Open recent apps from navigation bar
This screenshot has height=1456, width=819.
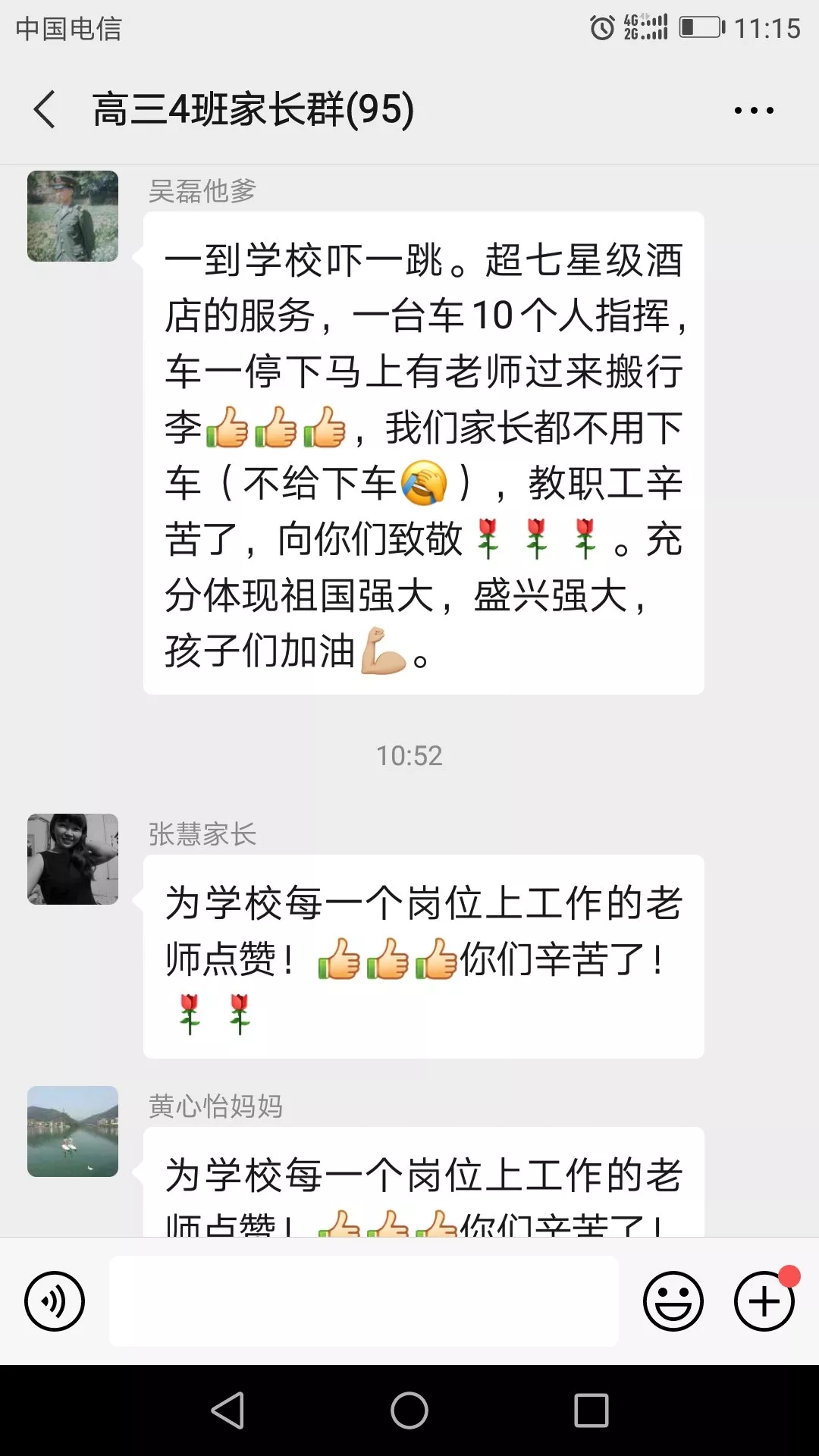(591, 1410)
